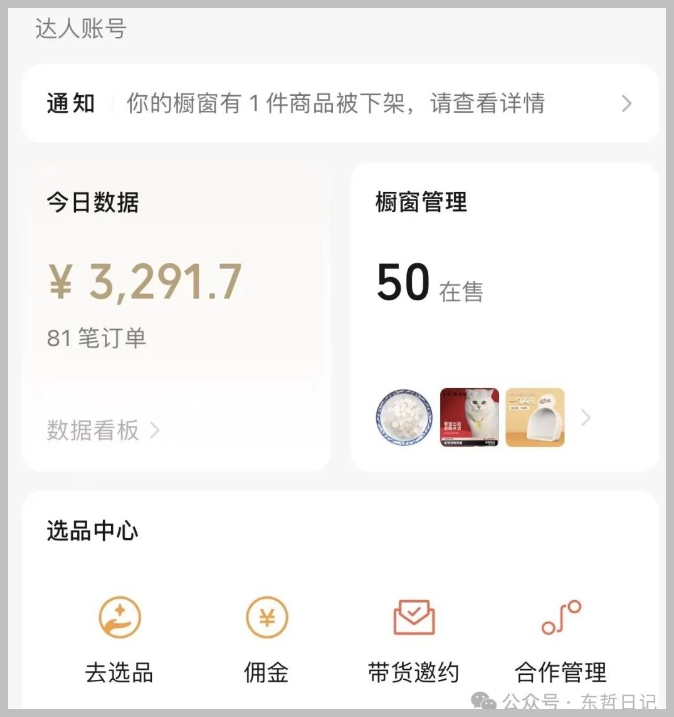Open 带货邀约 invitations
This screenshot has width=674, height=717.
[x=413, y=638]
